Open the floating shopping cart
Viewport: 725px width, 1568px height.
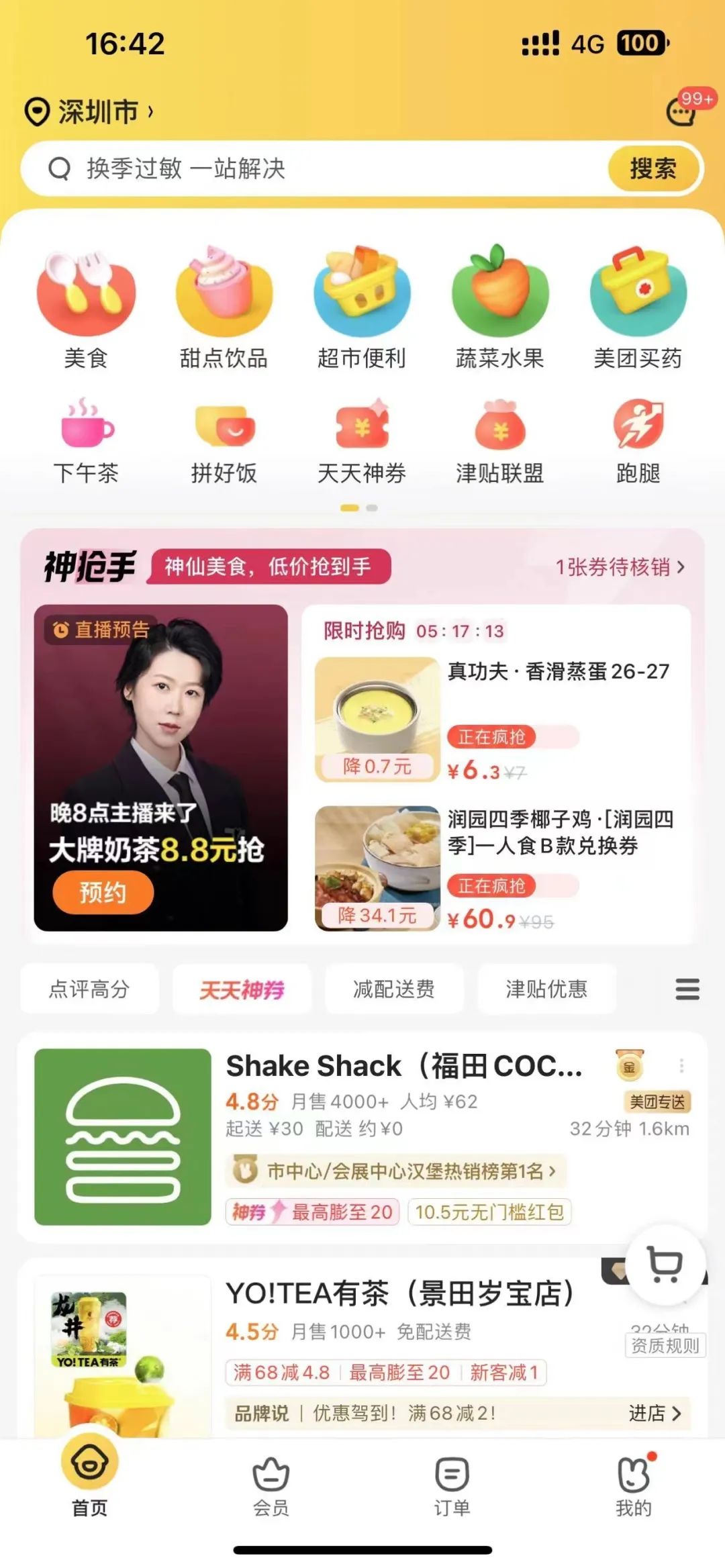665,1265
